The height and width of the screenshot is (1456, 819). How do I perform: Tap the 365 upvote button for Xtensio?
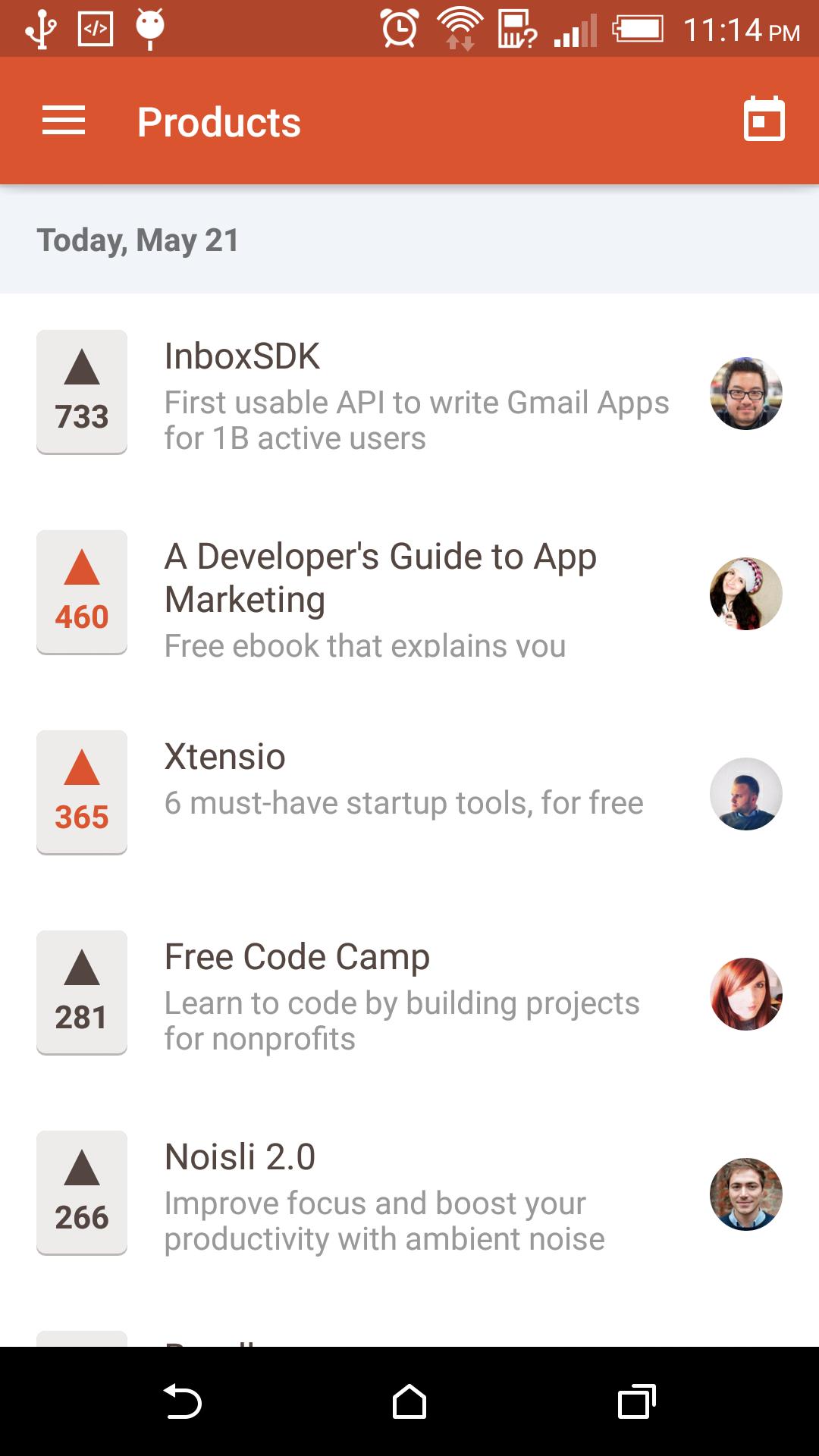click(x=82, y=792)
